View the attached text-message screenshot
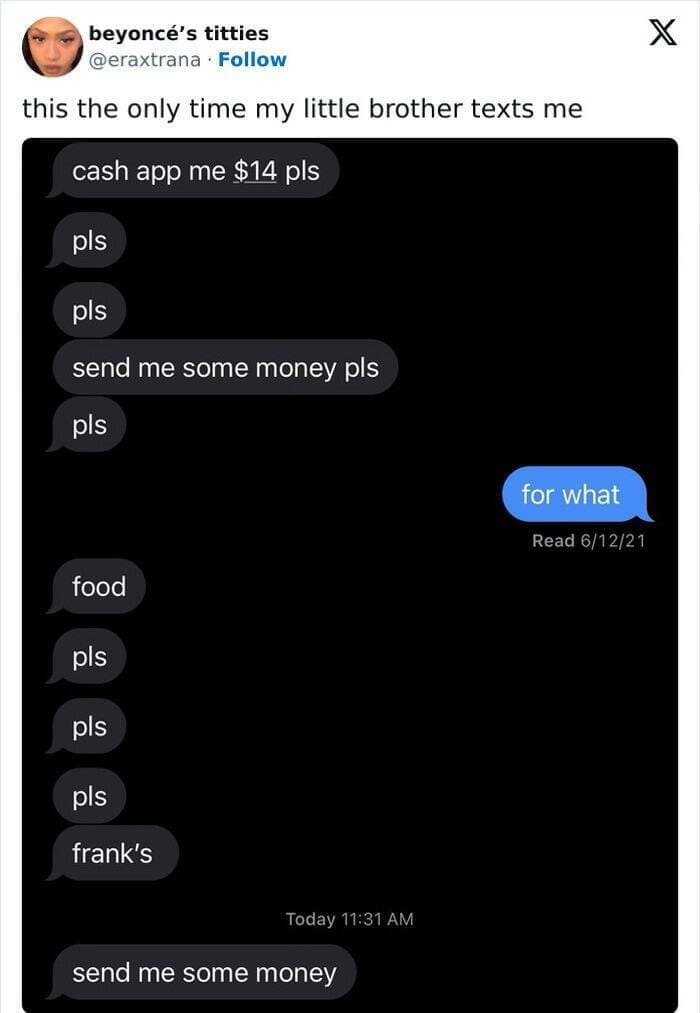 tap(350, 575)
